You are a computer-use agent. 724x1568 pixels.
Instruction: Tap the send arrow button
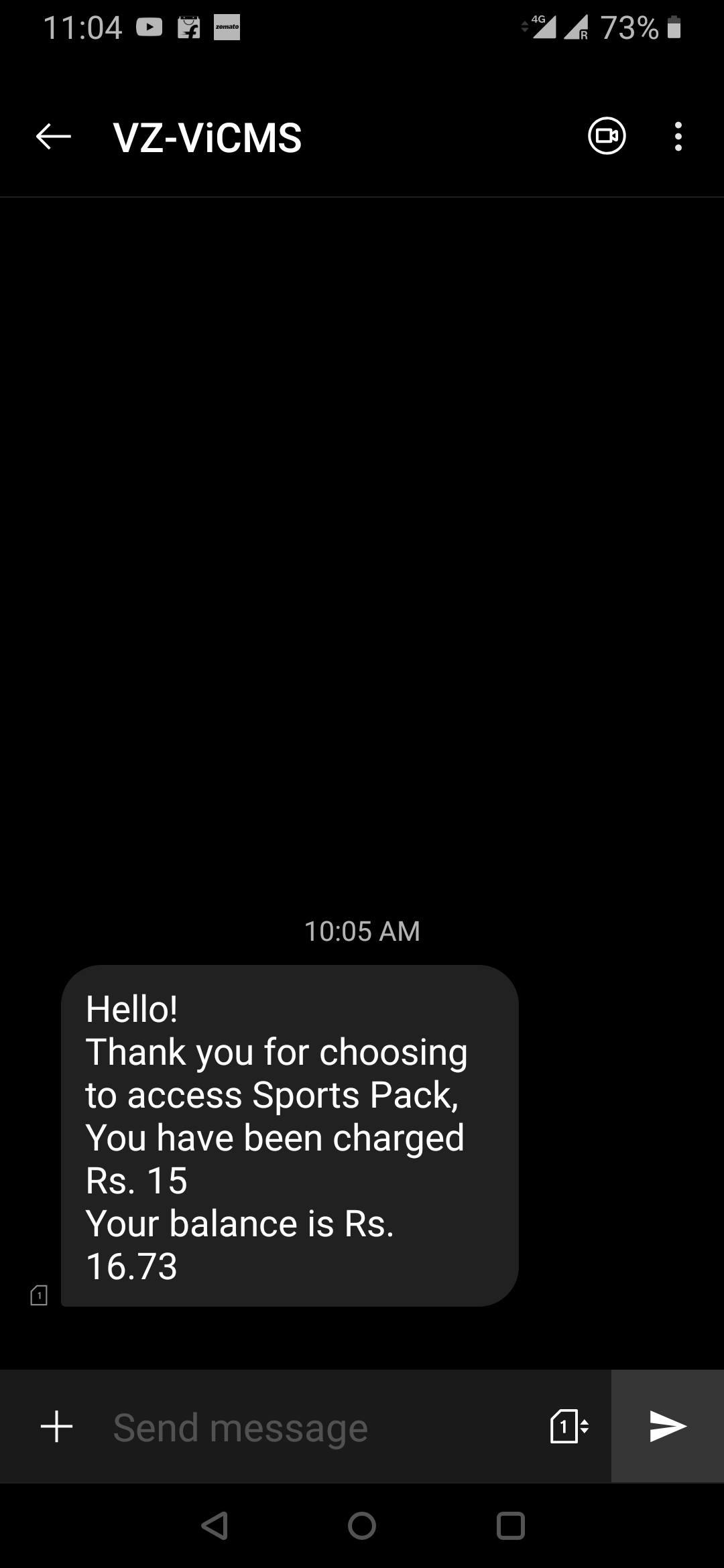[x=668, y=1426]
